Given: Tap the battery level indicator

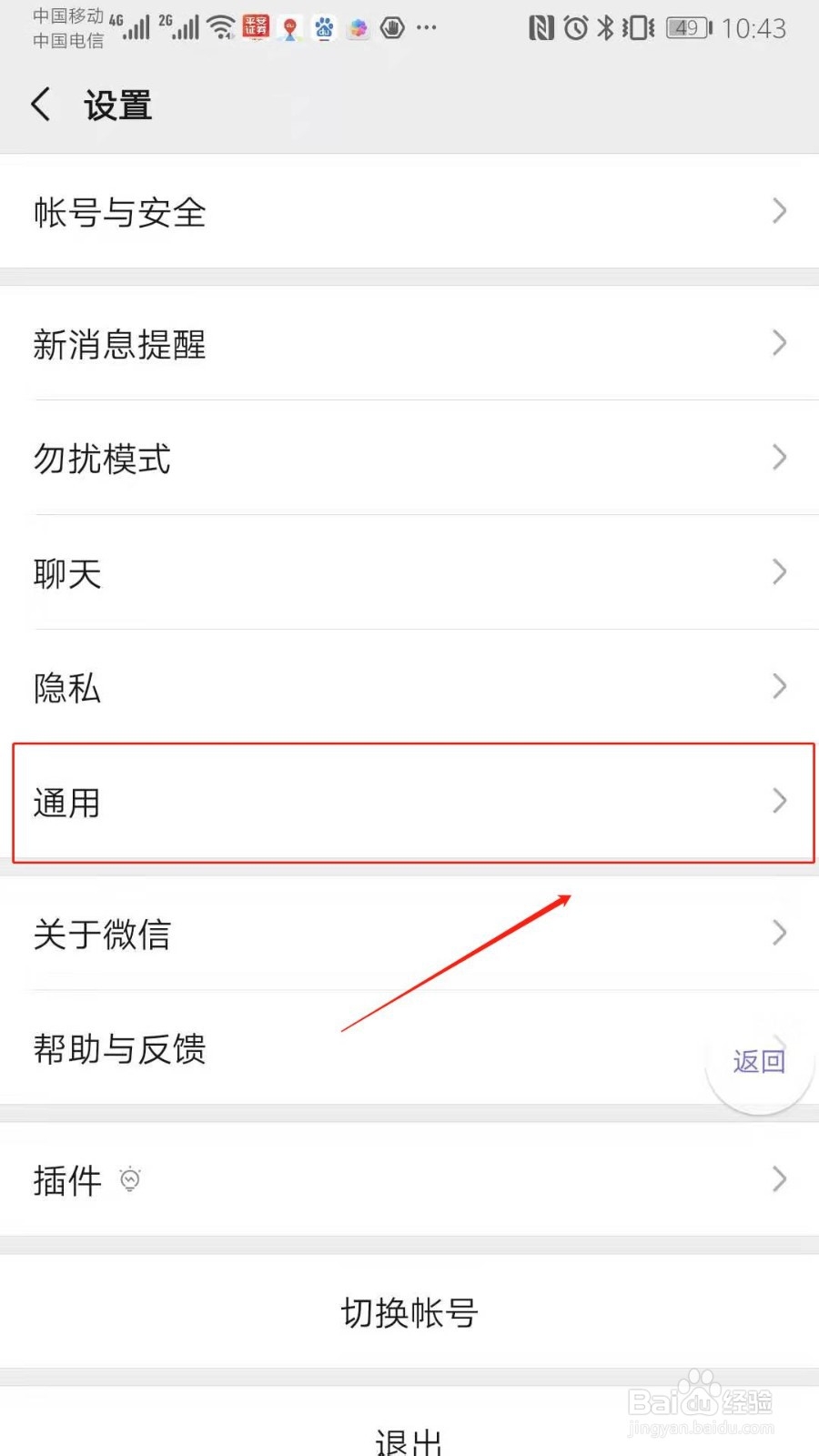Looking at the screenshot, I should 689,28.
